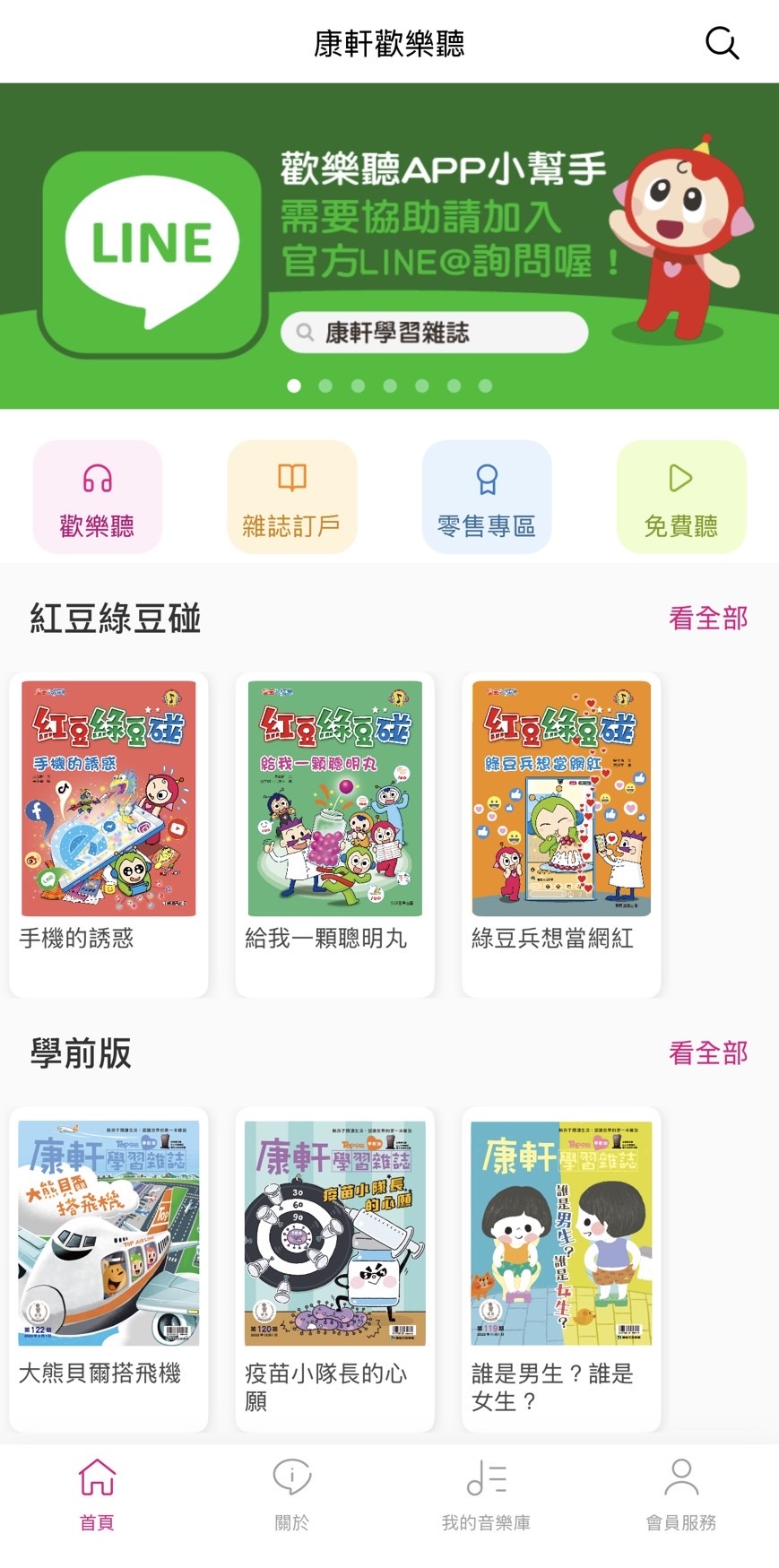Switch to the 首頁 tab

tap(97, 1495)
